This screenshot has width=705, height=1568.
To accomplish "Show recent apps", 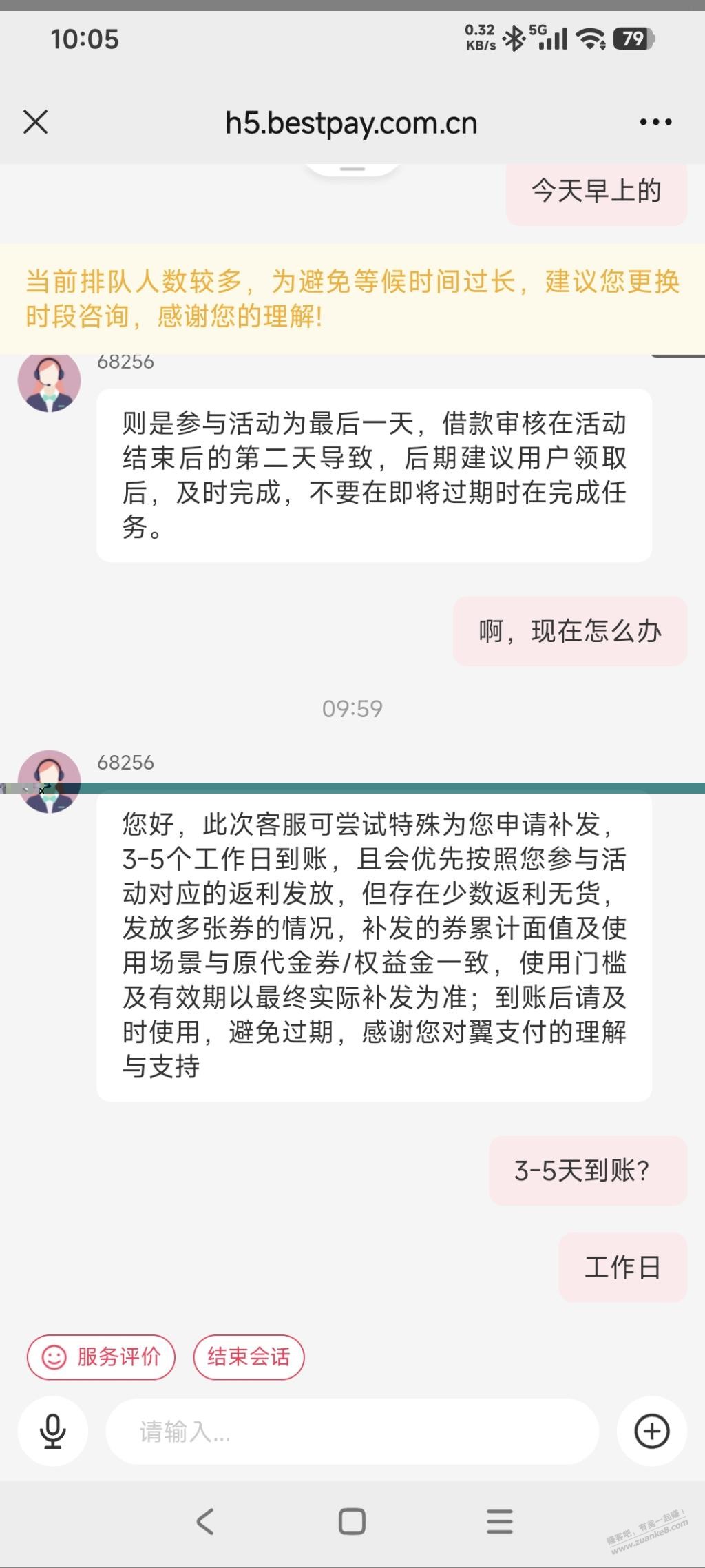I will pos(499,1521).
